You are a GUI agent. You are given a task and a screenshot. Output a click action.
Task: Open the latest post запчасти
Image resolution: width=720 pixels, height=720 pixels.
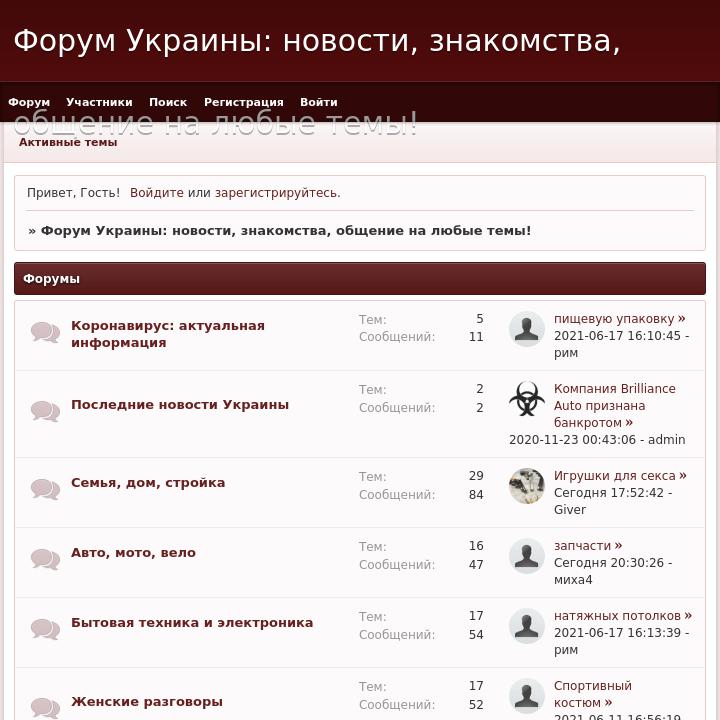[x=582, y=546]
